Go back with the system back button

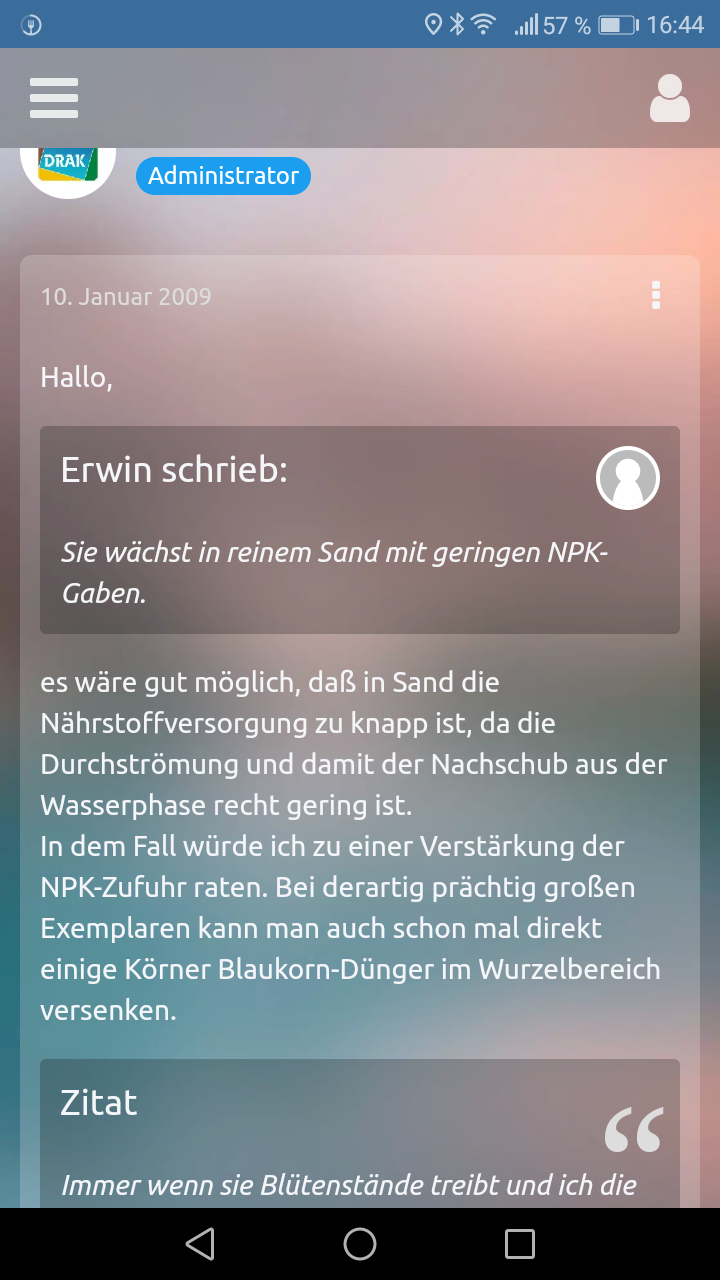coord(200,1244)
